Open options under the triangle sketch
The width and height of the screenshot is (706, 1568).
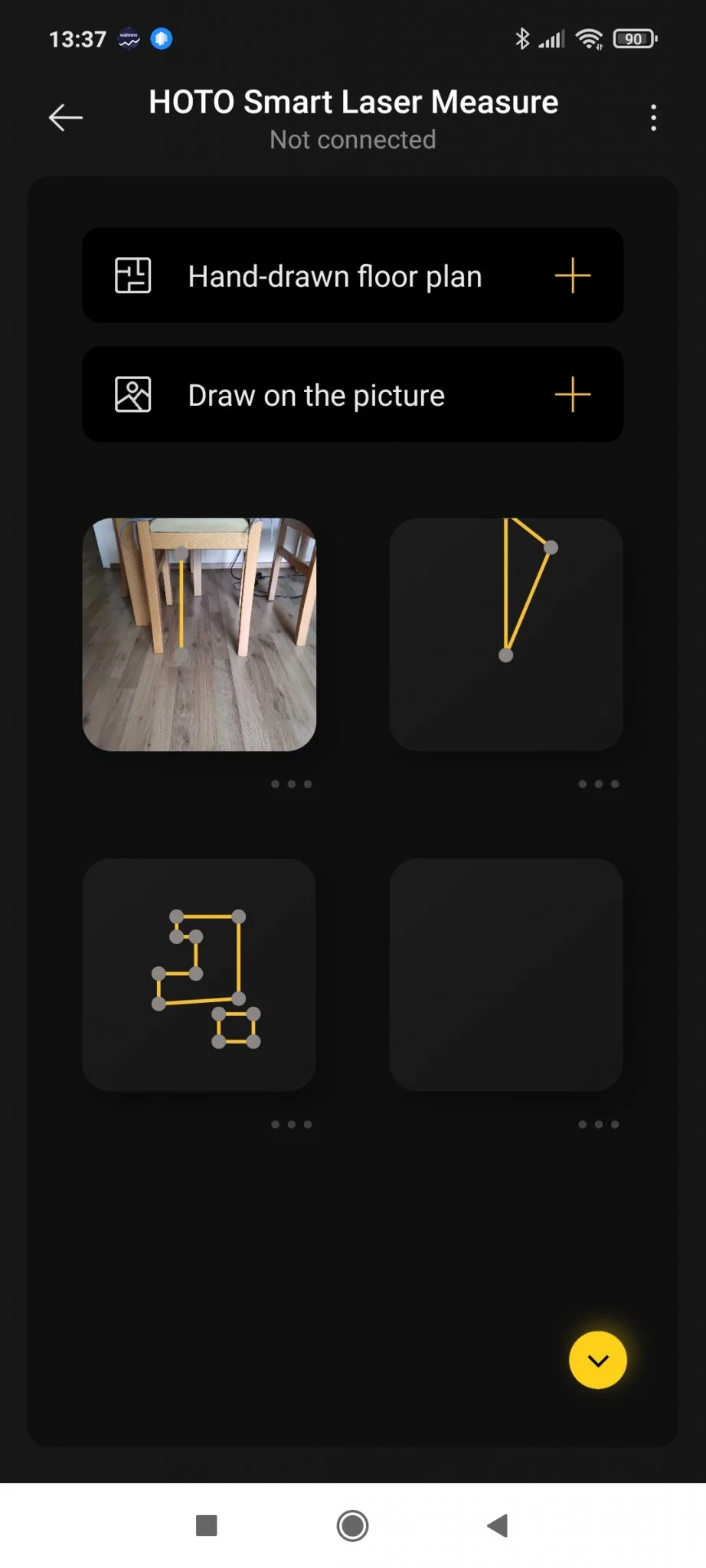[x=598, y=784]
